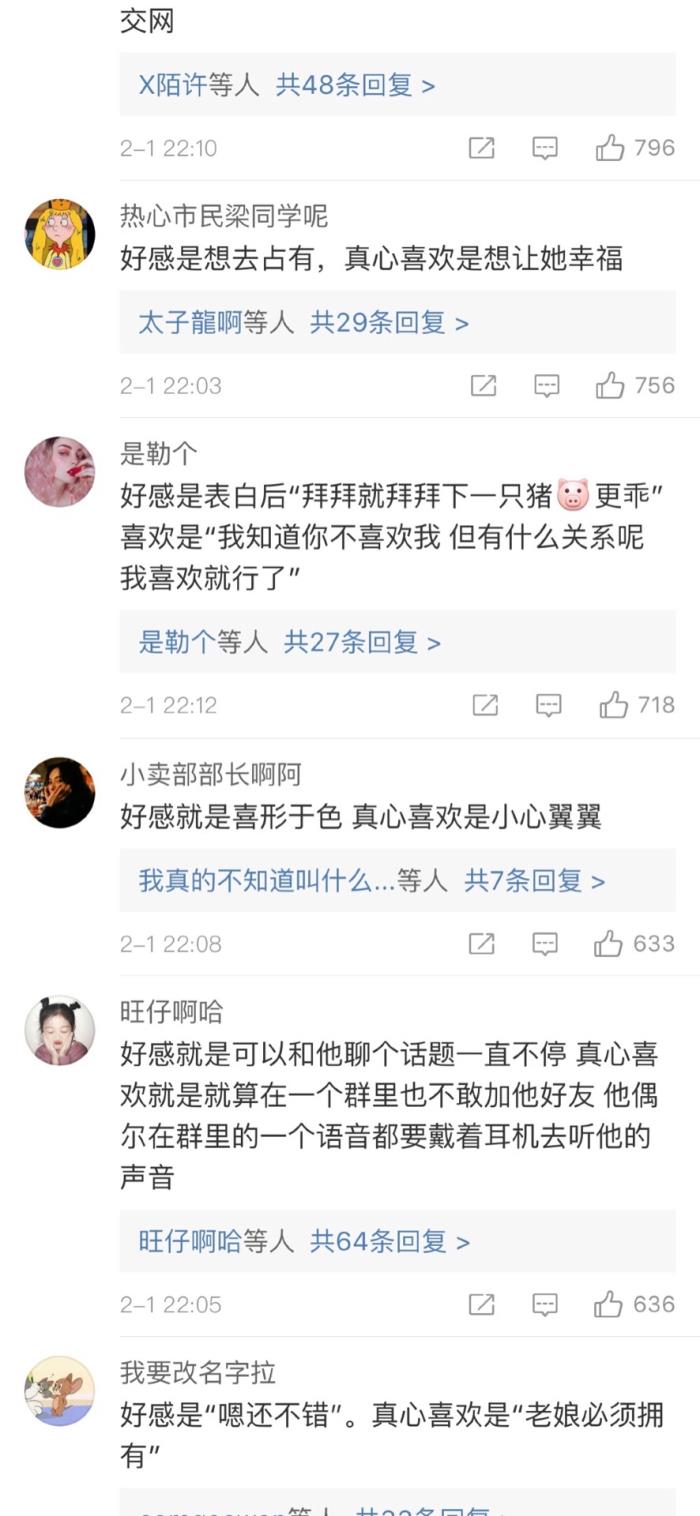Screen dimensions: 700x1516
Task: Visit 旺仔啊哈's profile from the username
Action: coord(172,1012)
